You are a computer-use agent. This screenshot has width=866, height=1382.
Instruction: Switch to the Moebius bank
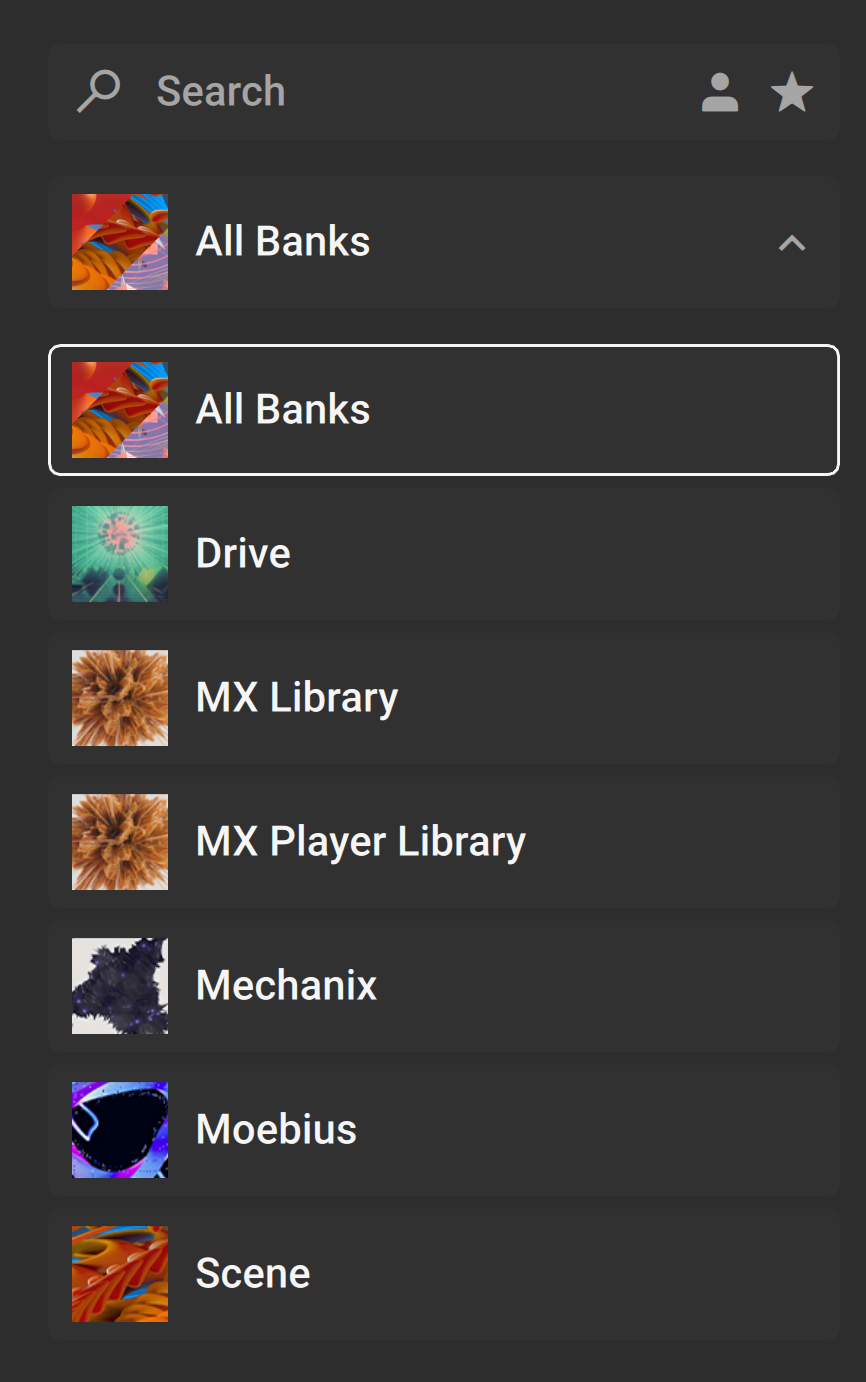tap(443, 1130)
